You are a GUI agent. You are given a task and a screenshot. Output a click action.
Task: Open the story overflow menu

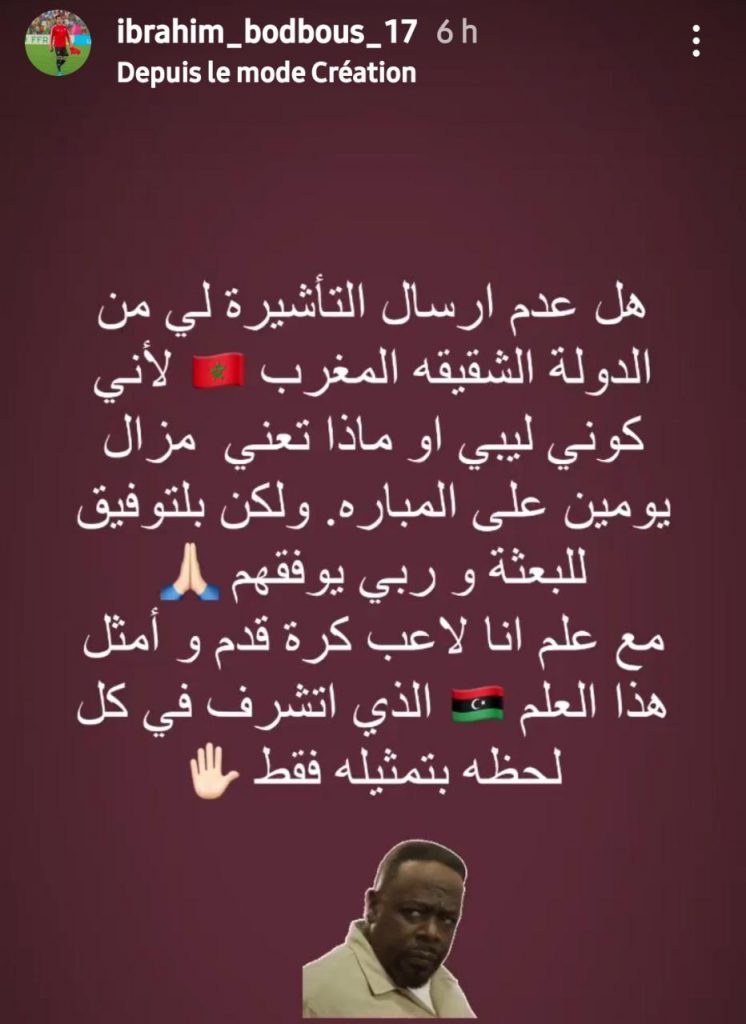click(697, 41)
